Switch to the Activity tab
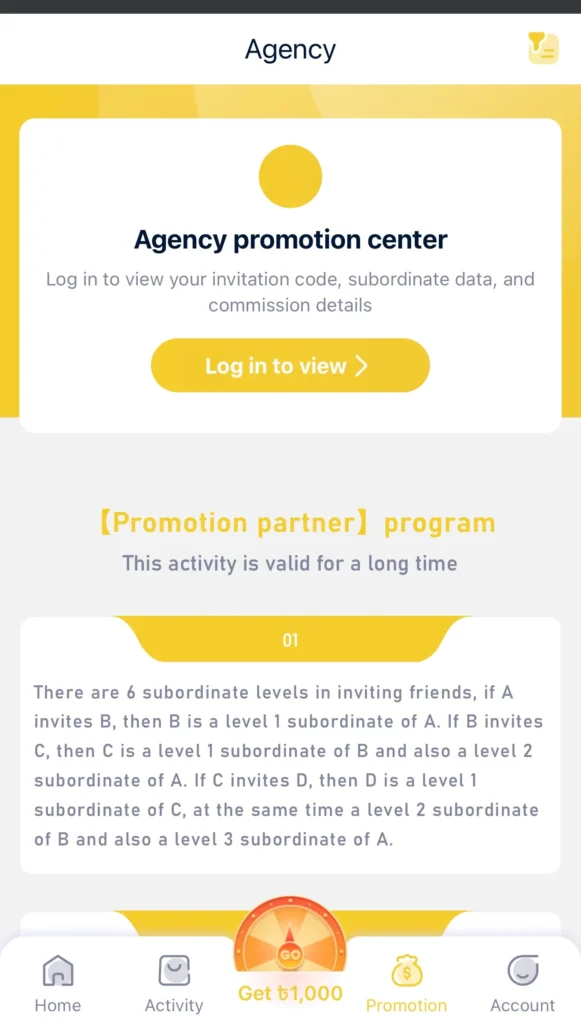 [x=174, y=984]
